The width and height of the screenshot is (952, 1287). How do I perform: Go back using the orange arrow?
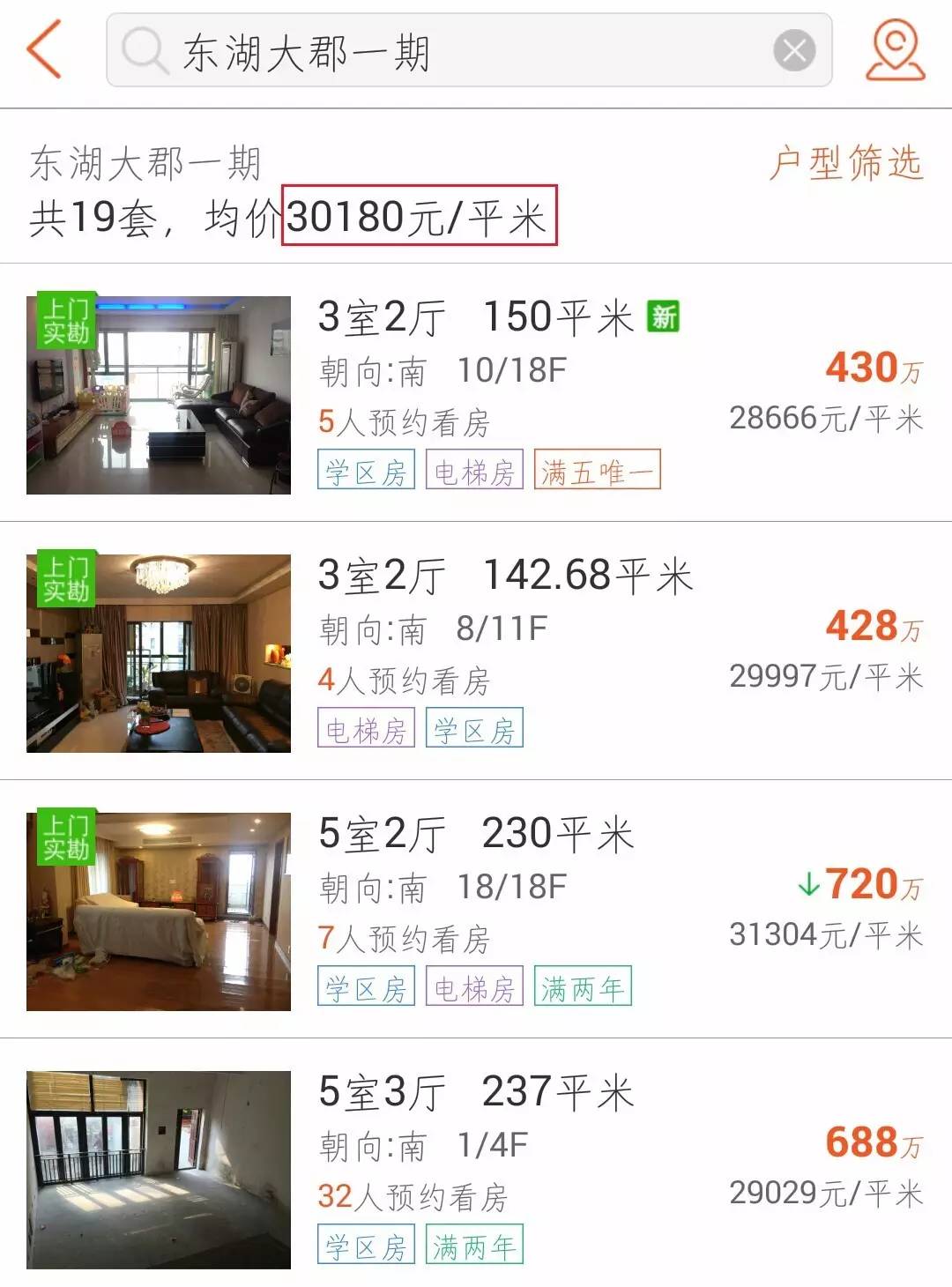pyautogui.click(x=44, y=50)
